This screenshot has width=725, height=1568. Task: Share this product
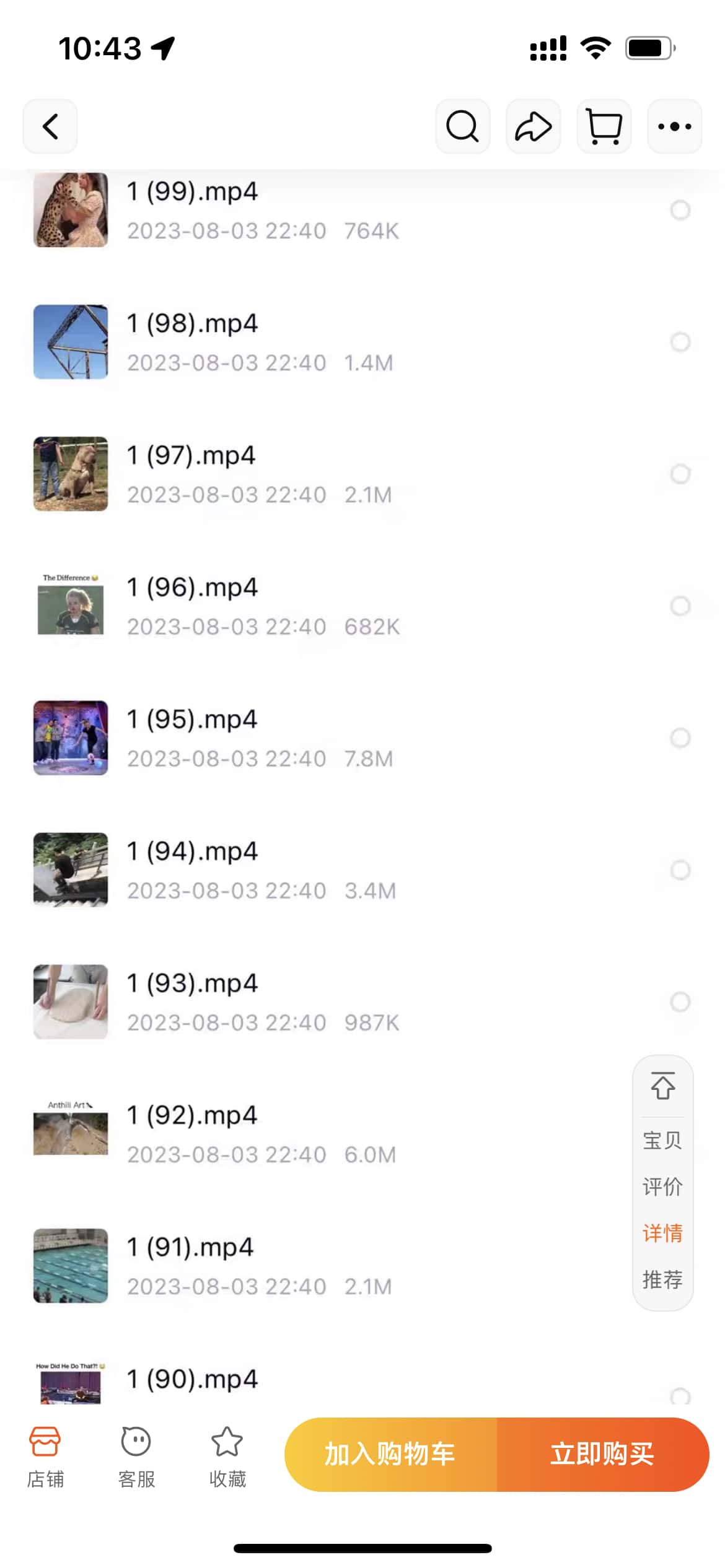(533, 126)
